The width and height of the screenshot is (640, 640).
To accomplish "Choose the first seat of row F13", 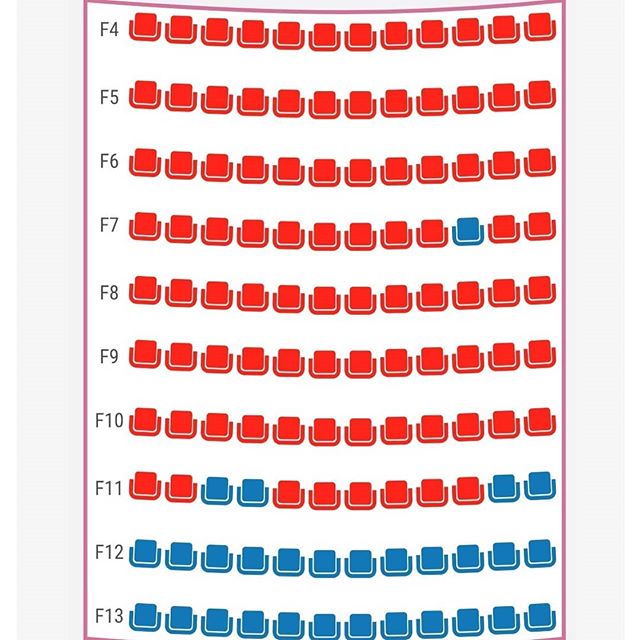I will click(x=145, y=617).
